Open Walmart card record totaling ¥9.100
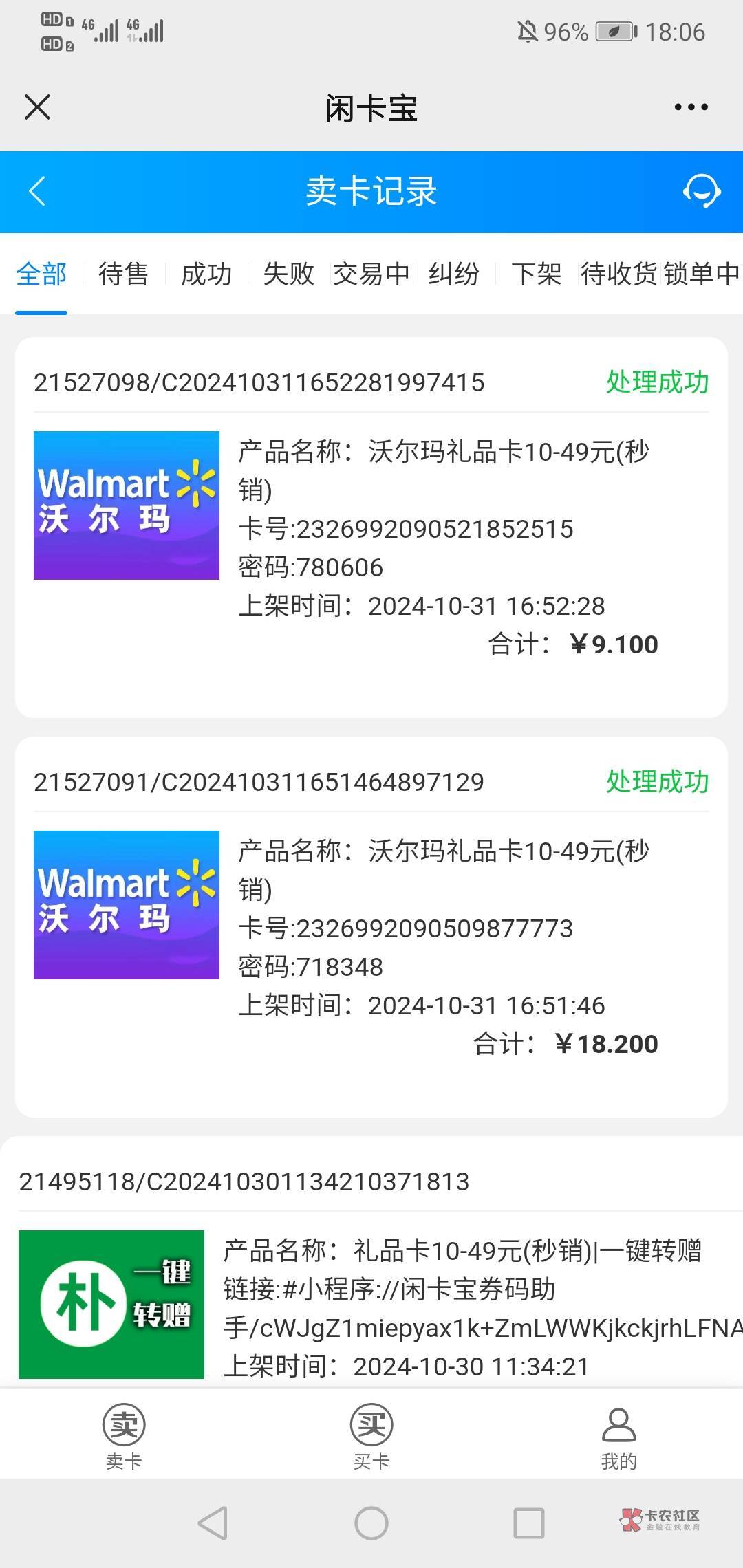Screen dimensions: 743x1568 (371, 527)
